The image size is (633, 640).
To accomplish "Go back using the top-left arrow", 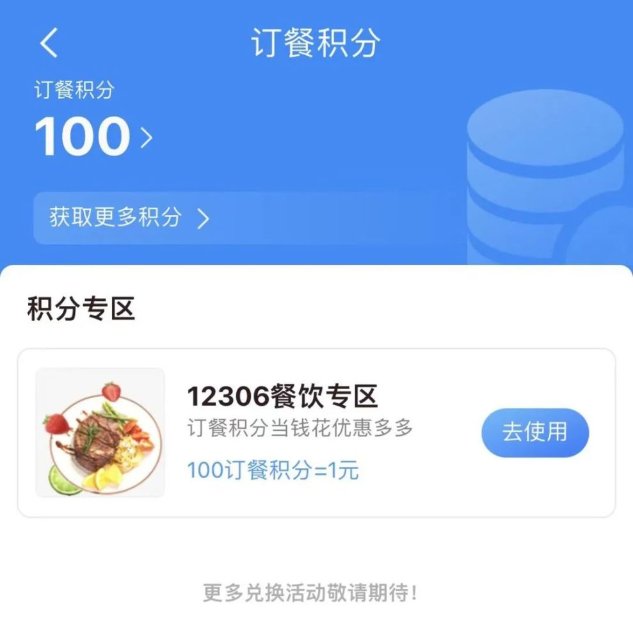I will (48, 43).
